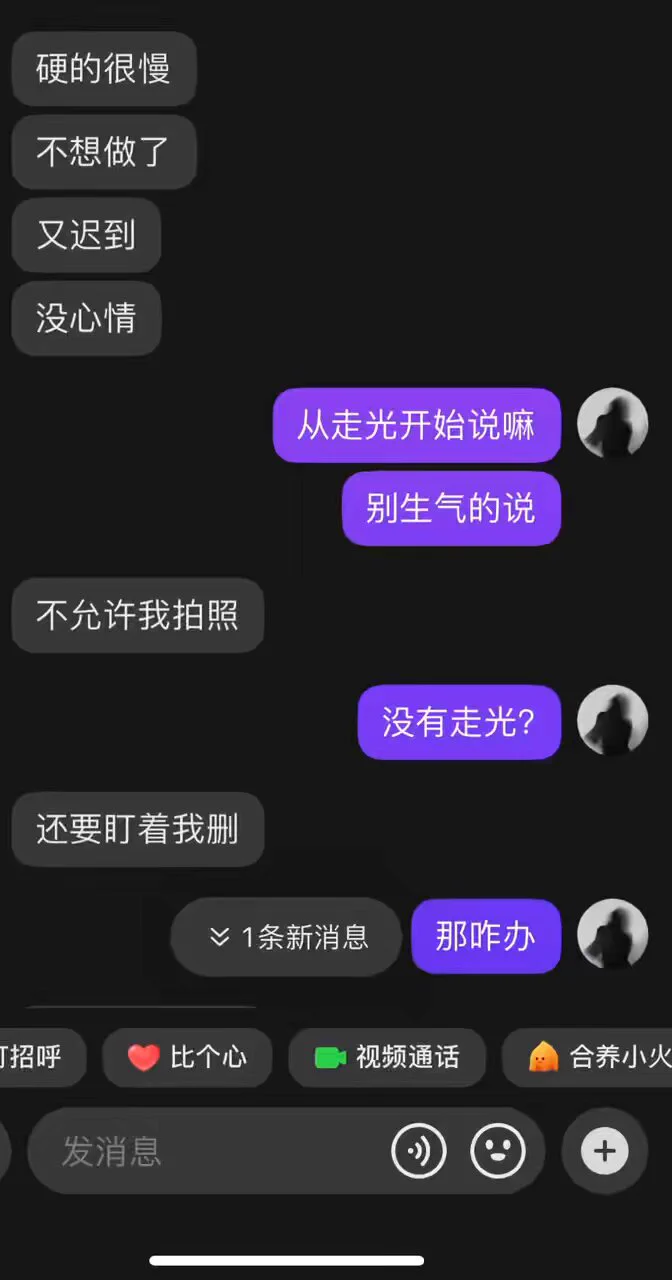This screenshot has height=1280, width=672.
Task: Open avatar next to 从走光开始说嘛 message
Action: tap(613, 424)
